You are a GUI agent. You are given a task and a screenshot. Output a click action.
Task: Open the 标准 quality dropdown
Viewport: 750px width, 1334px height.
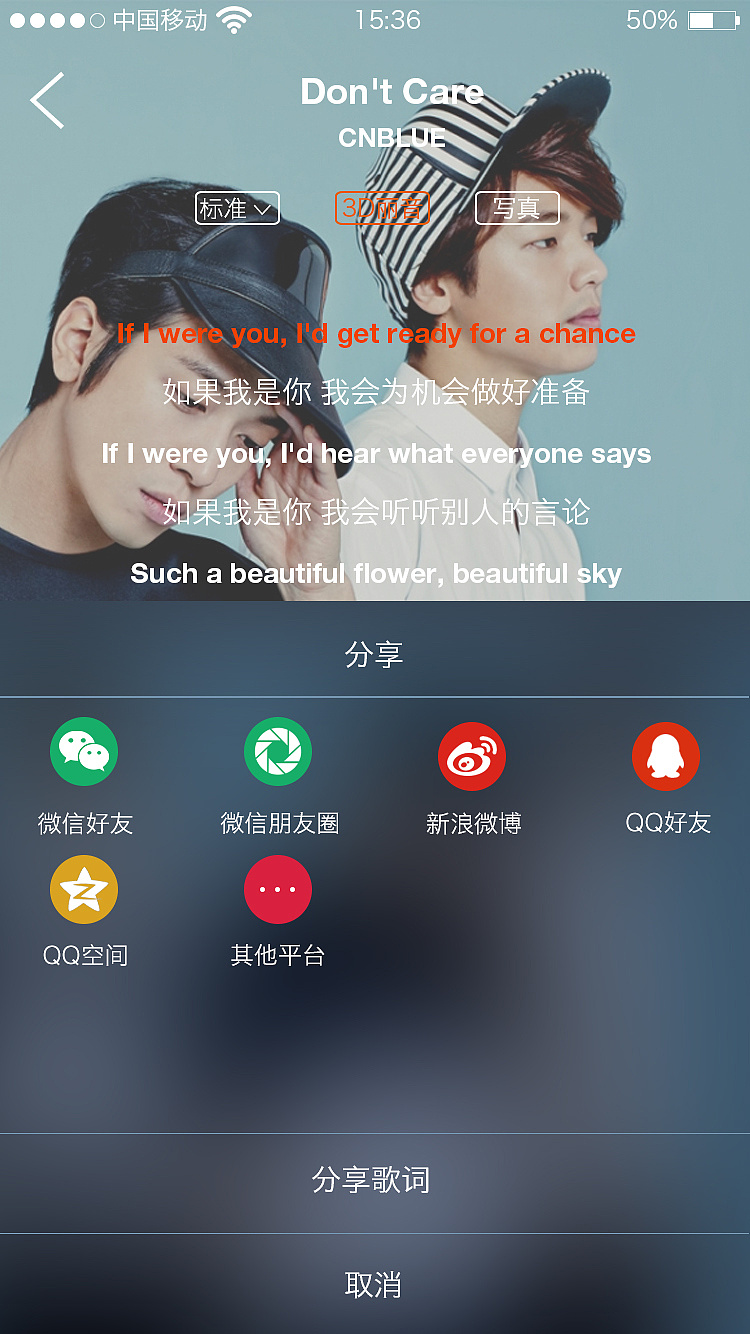point(236,208)
